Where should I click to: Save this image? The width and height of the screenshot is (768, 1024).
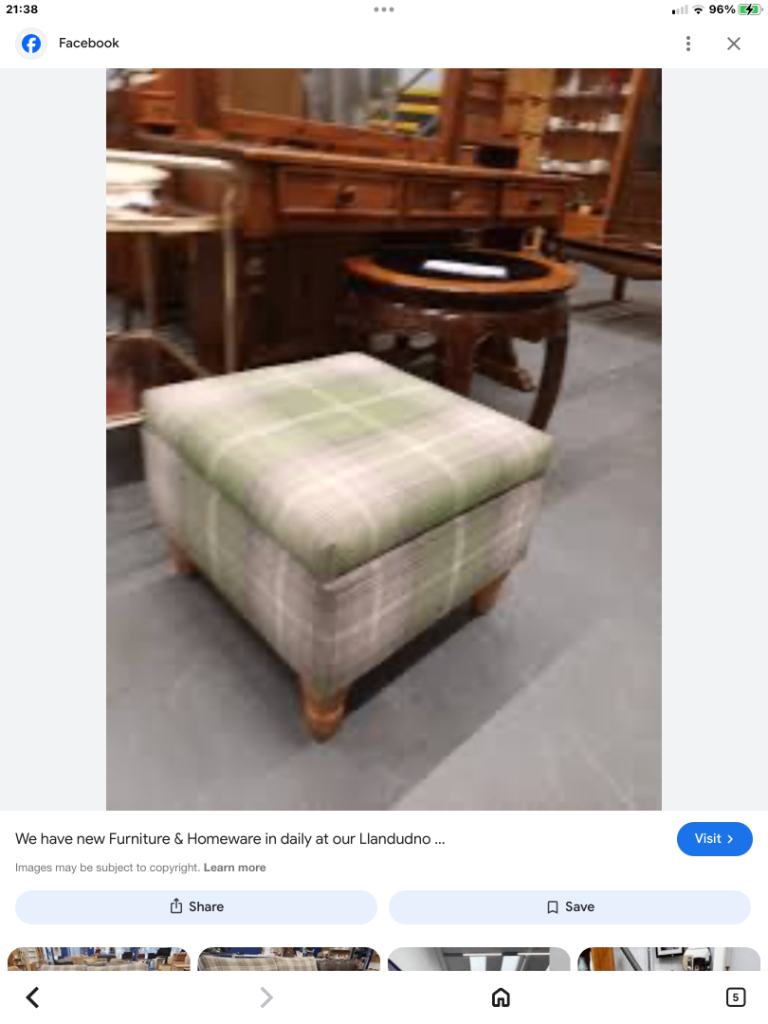[x=569, y=907]
